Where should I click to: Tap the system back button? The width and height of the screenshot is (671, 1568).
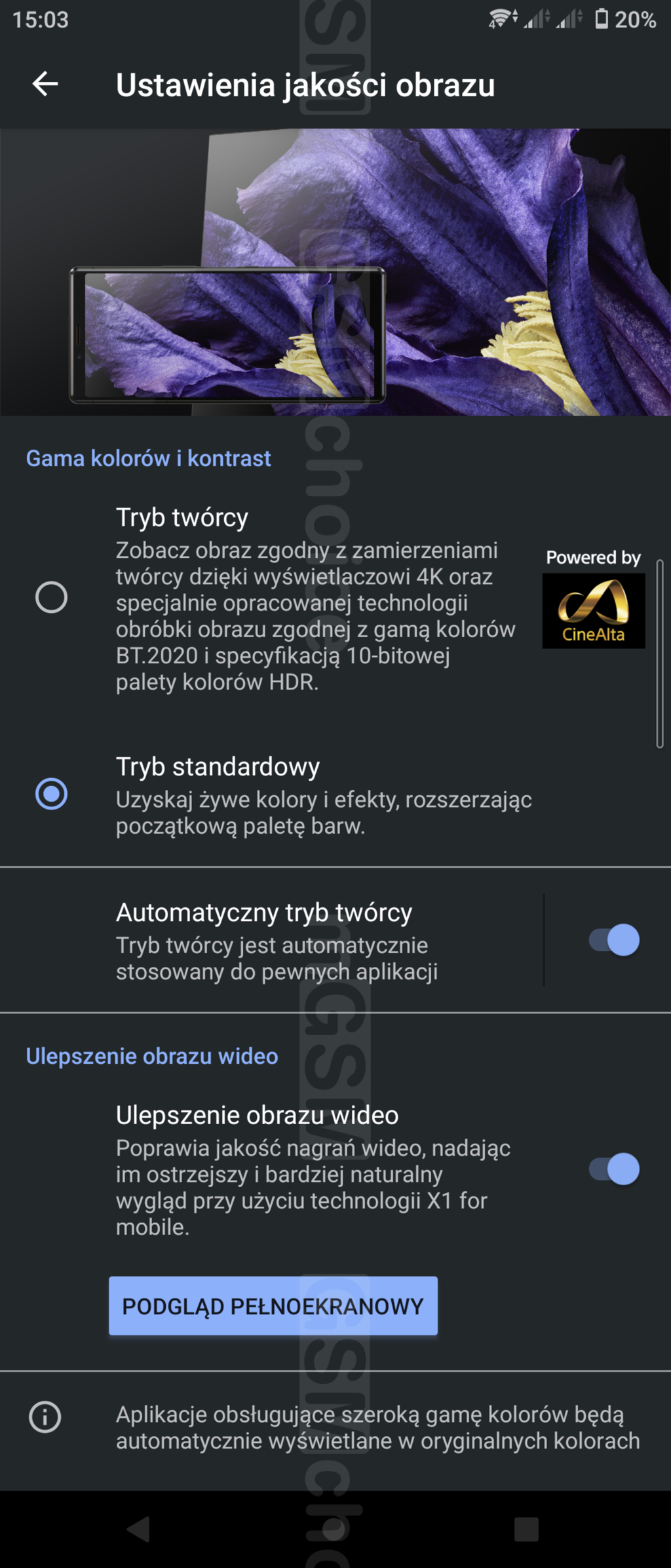tap(139, 1529)
